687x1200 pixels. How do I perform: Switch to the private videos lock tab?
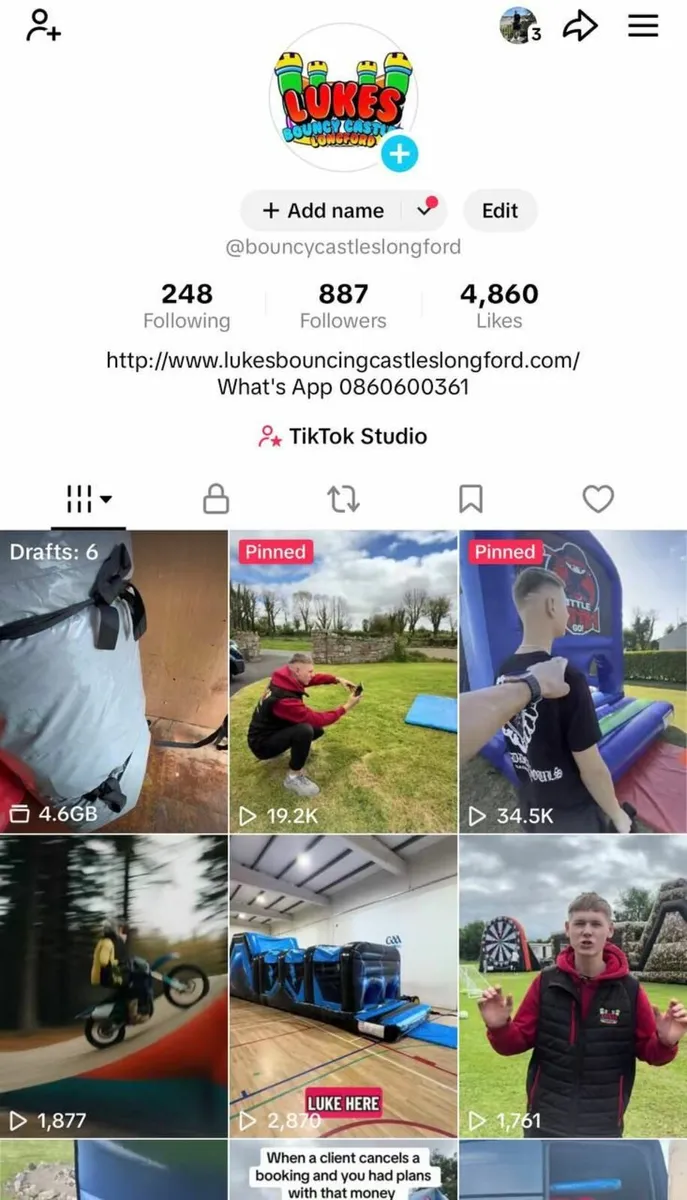(216, 499)
